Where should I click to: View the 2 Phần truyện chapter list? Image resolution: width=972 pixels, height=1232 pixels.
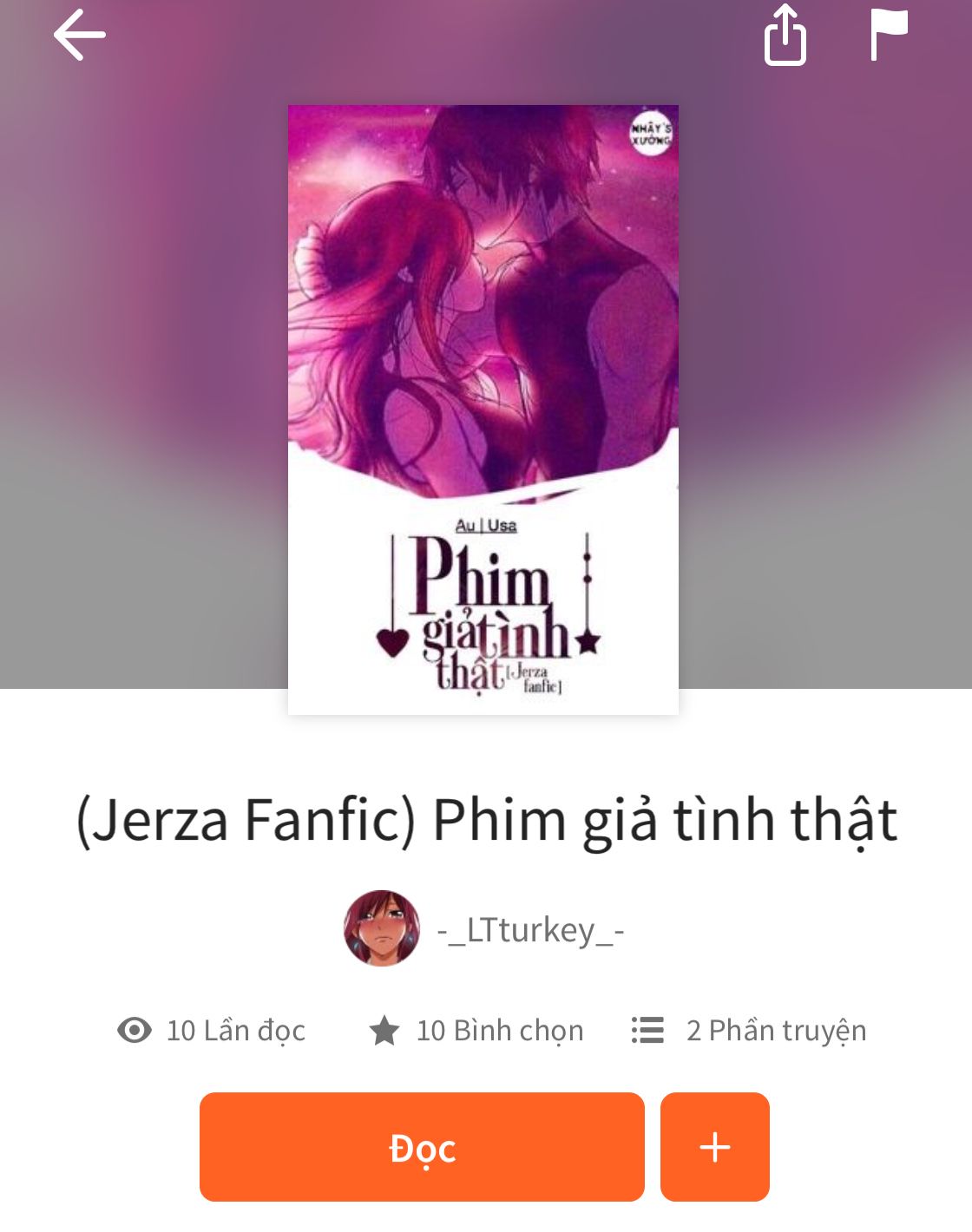749,1030
